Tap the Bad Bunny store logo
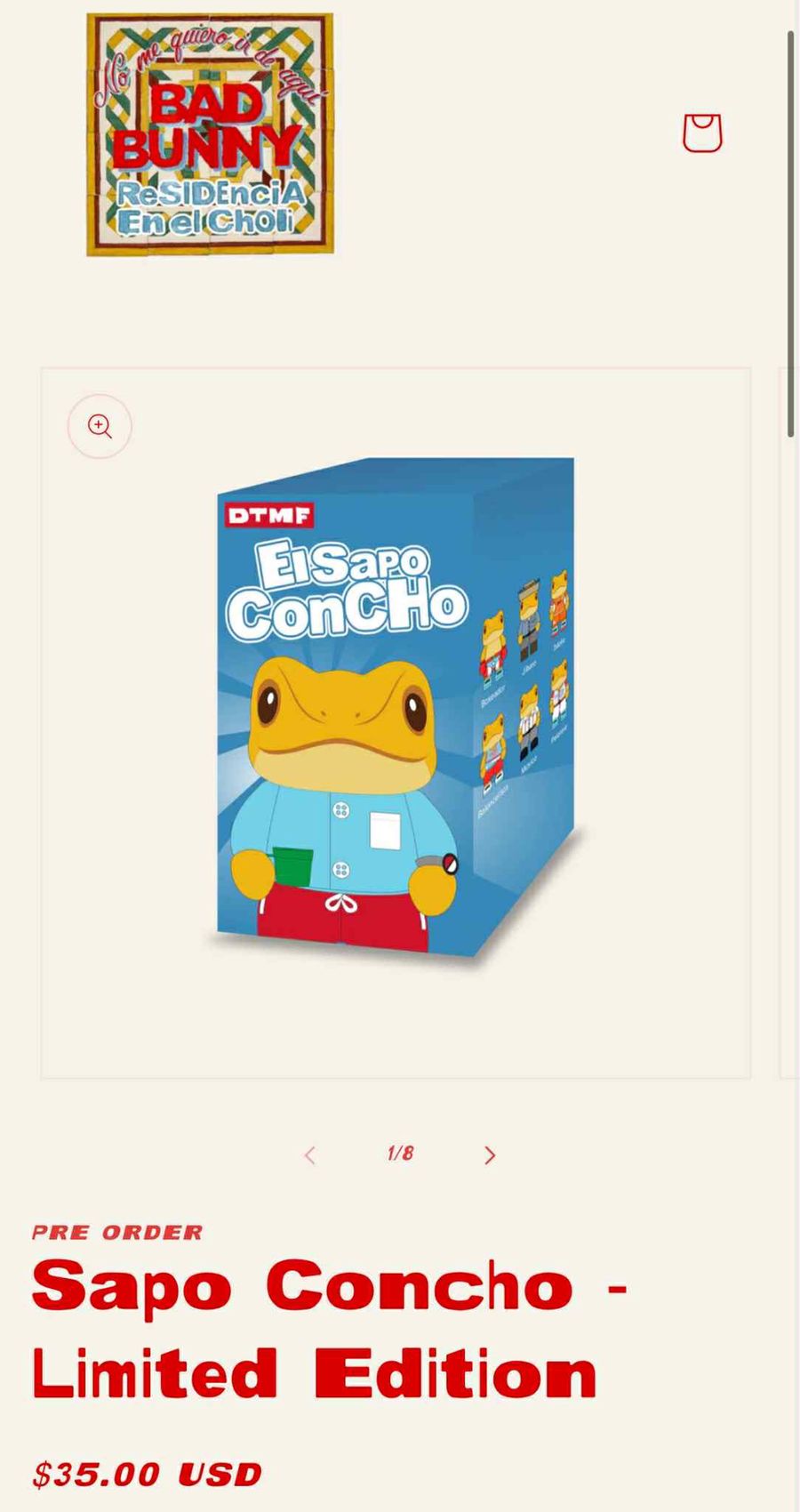The height and width of the screenshot is (1512, 800). point(211,134)
